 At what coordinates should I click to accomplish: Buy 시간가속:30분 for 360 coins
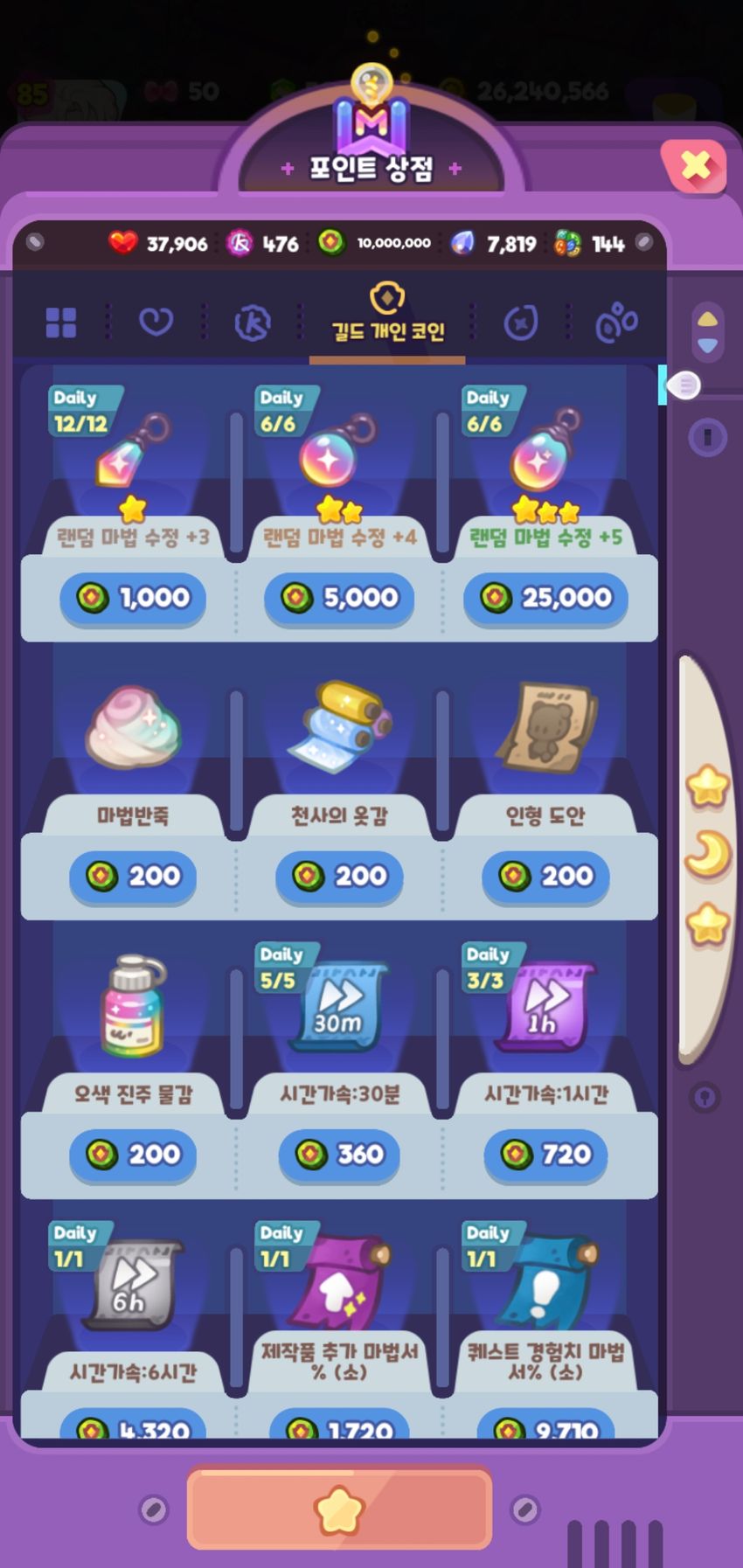point(339,1155)
